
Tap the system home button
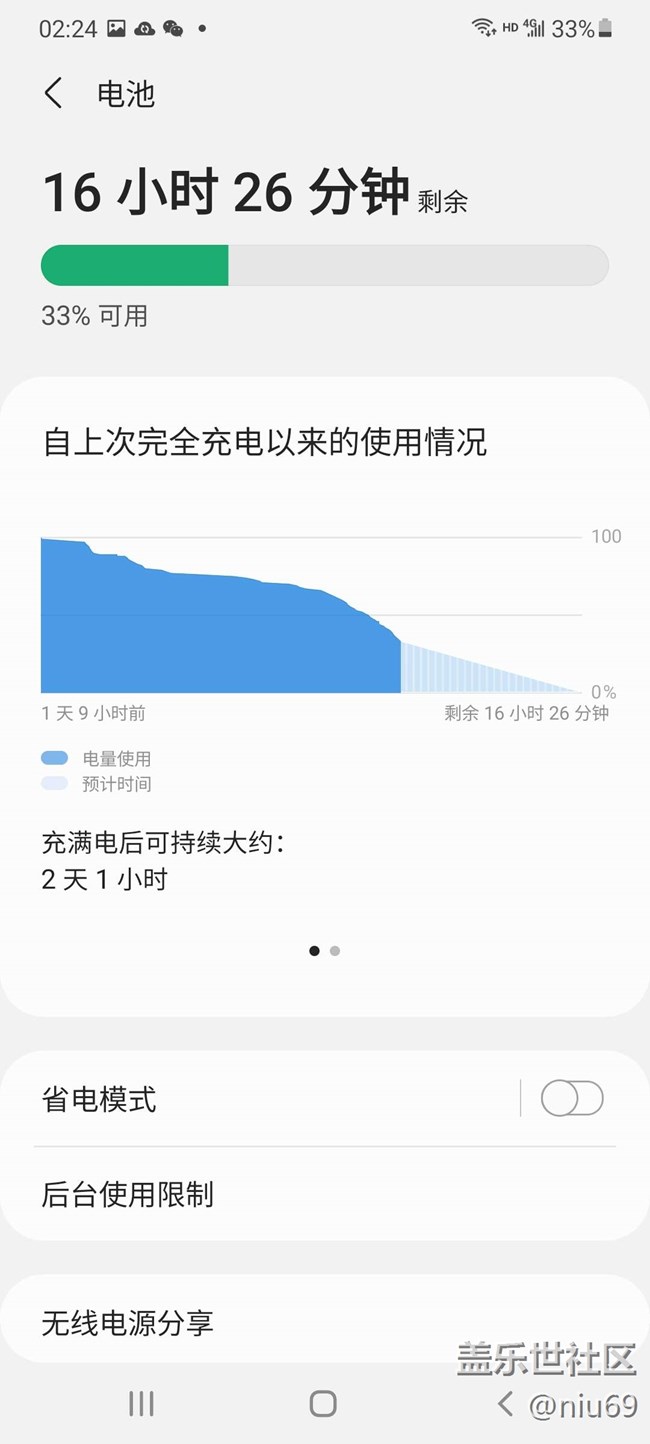(x=323, y=1403)
